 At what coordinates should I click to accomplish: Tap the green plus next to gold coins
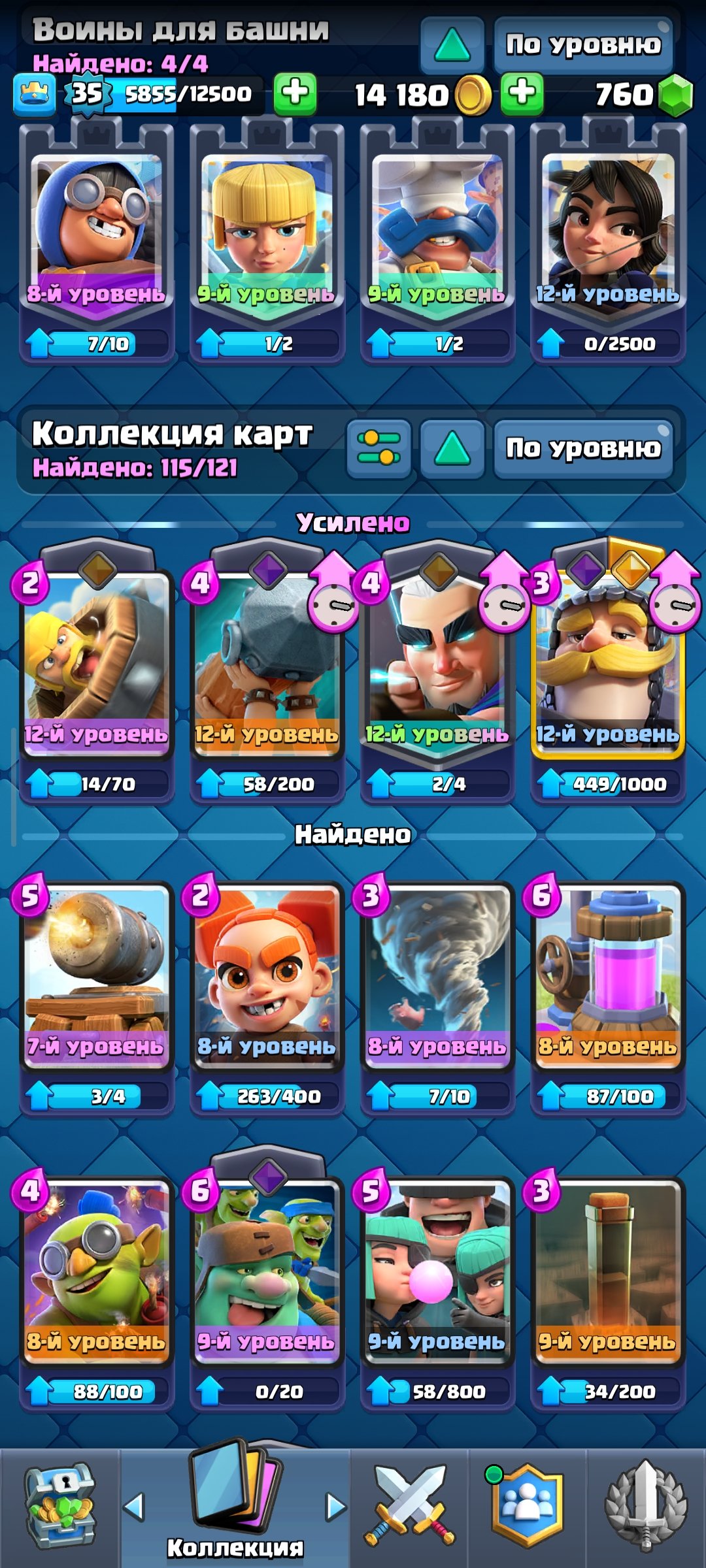pyautogui.click(x=522, y=93)
